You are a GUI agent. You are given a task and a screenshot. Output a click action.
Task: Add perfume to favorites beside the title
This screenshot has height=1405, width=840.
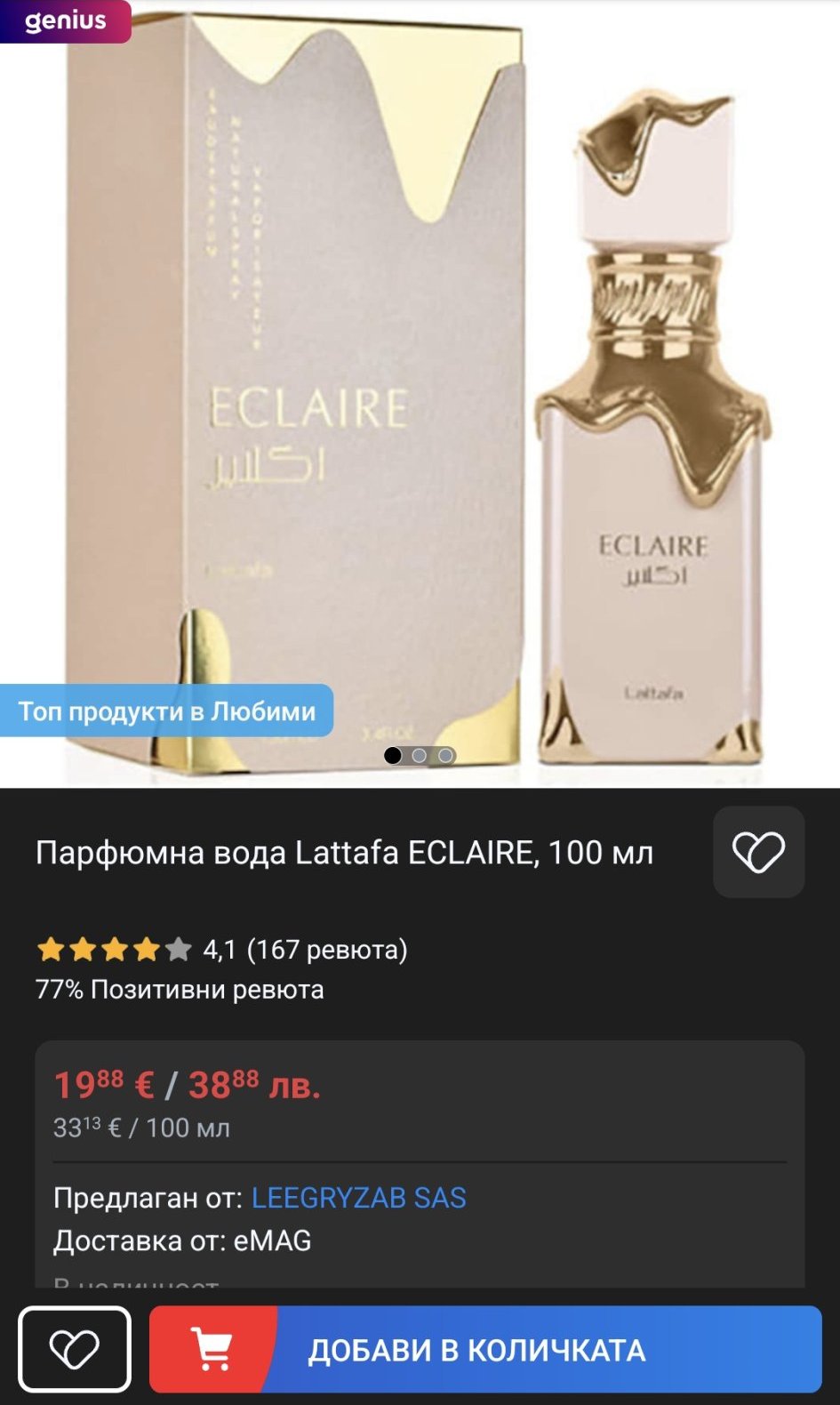(x=758, y=852)
